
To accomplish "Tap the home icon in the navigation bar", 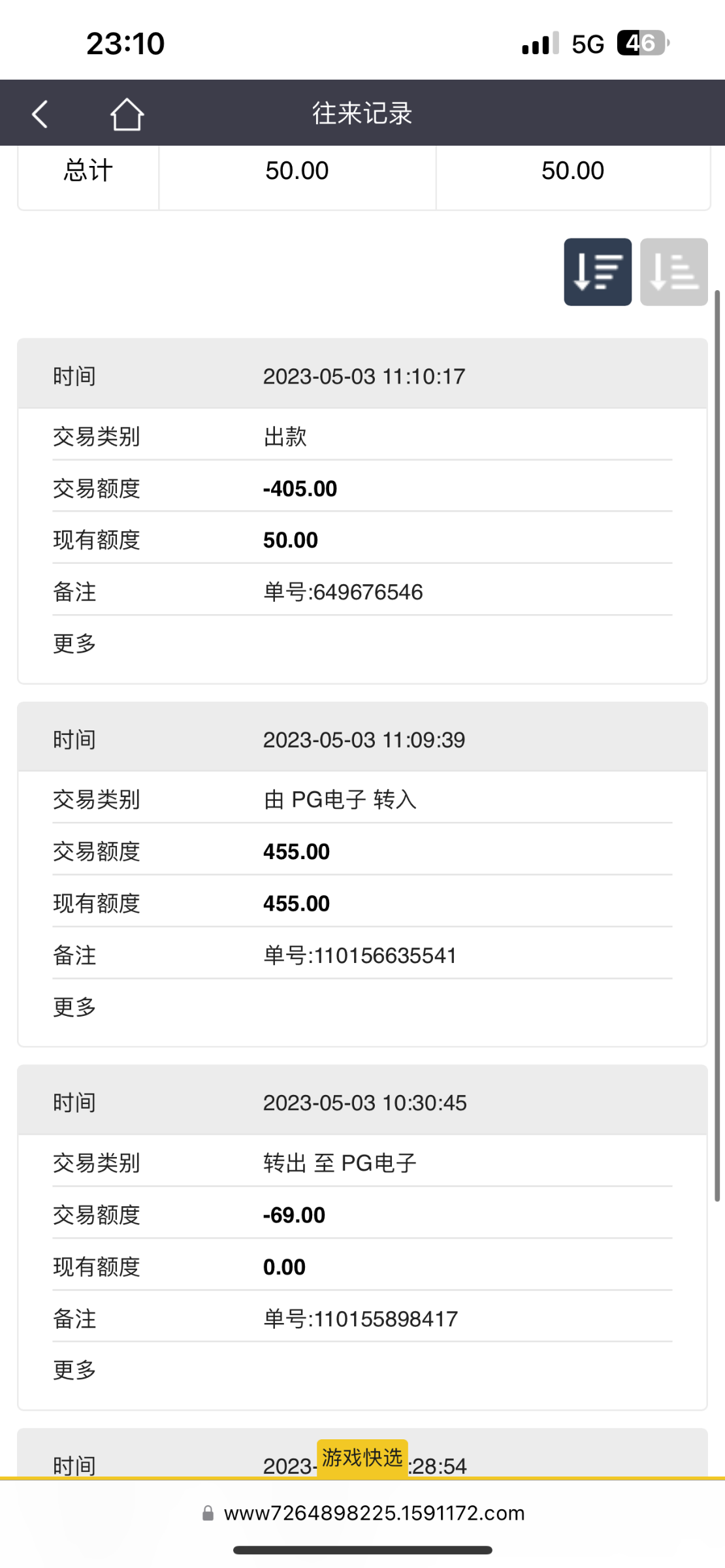I will click(126, 113).
